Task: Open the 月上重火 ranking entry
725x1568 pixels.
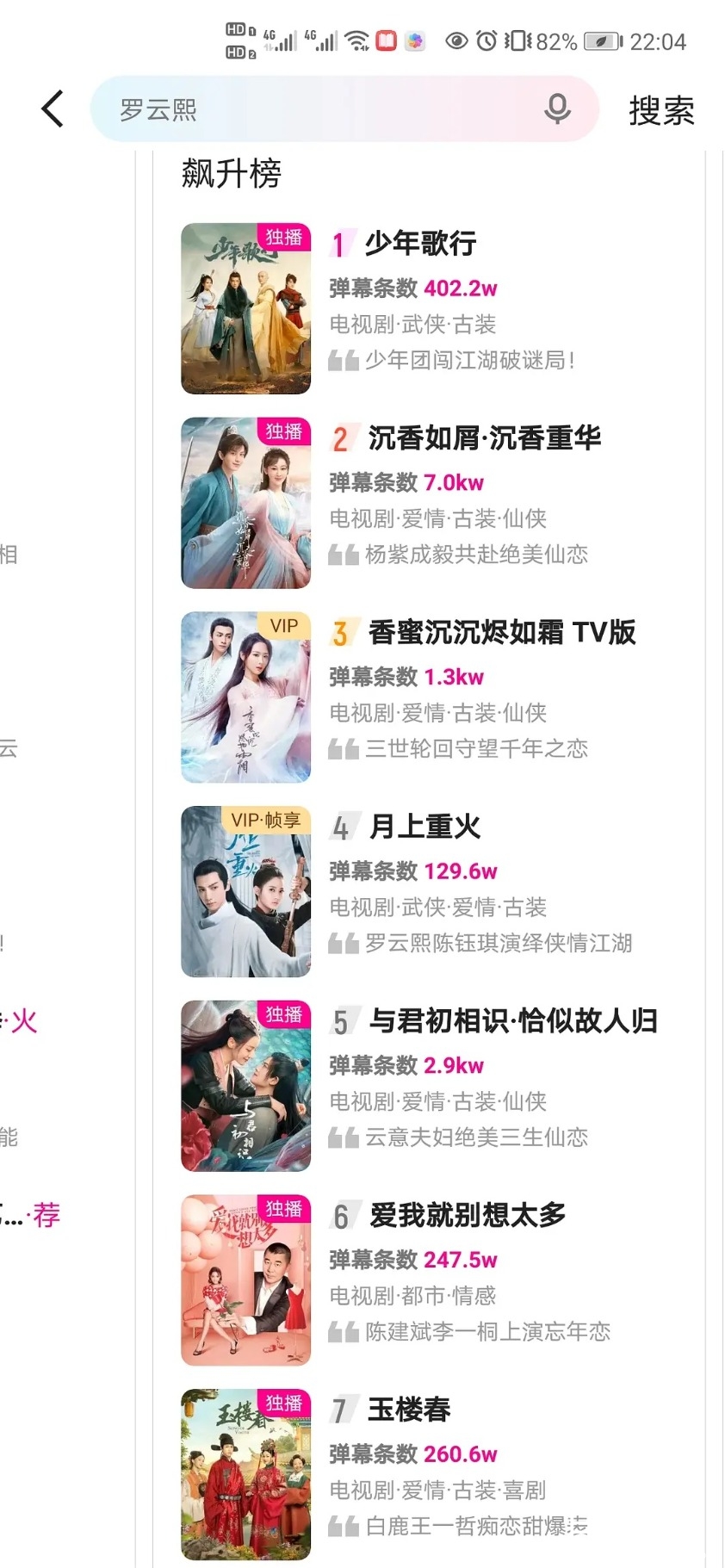Action: tap(424, 827)
